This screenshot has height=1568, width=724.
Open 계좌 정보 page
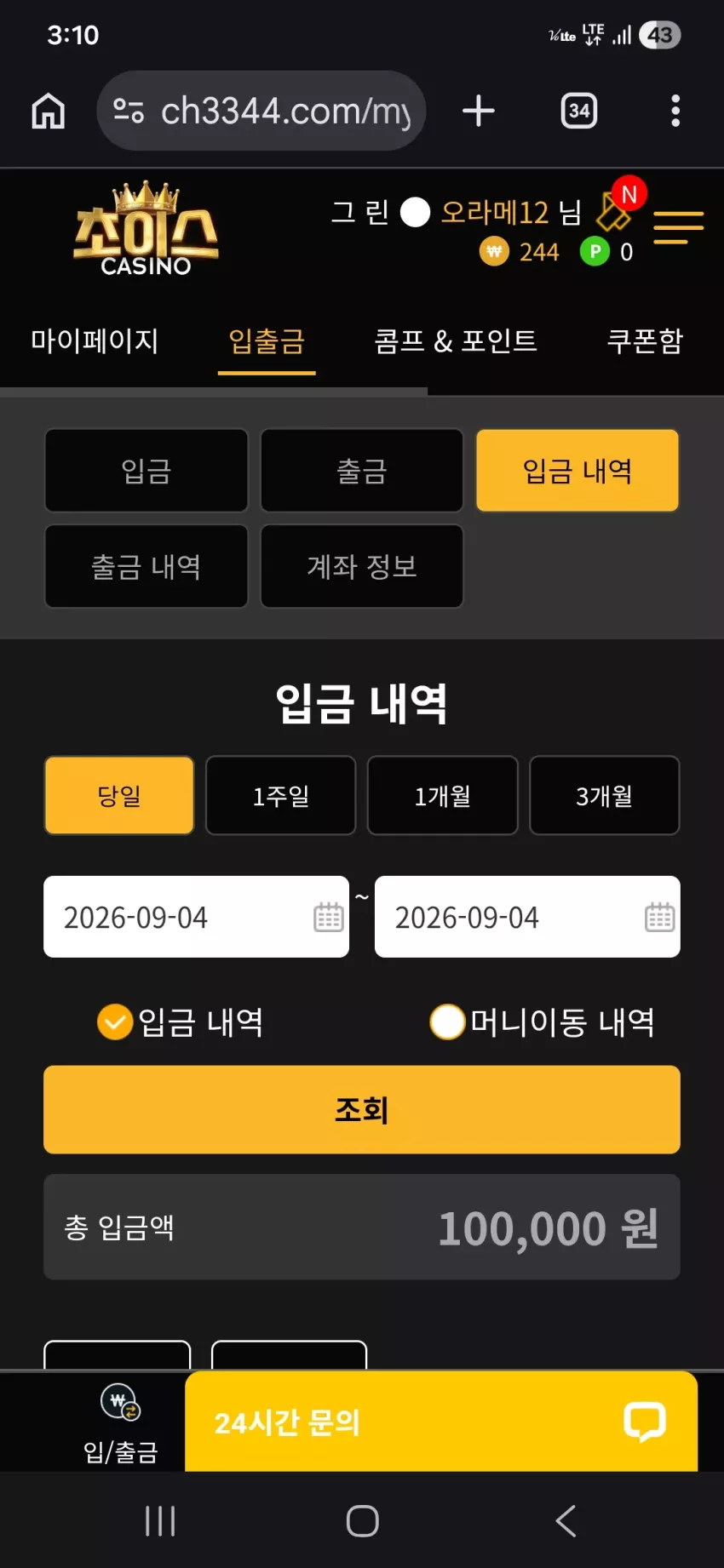point(362,566)
